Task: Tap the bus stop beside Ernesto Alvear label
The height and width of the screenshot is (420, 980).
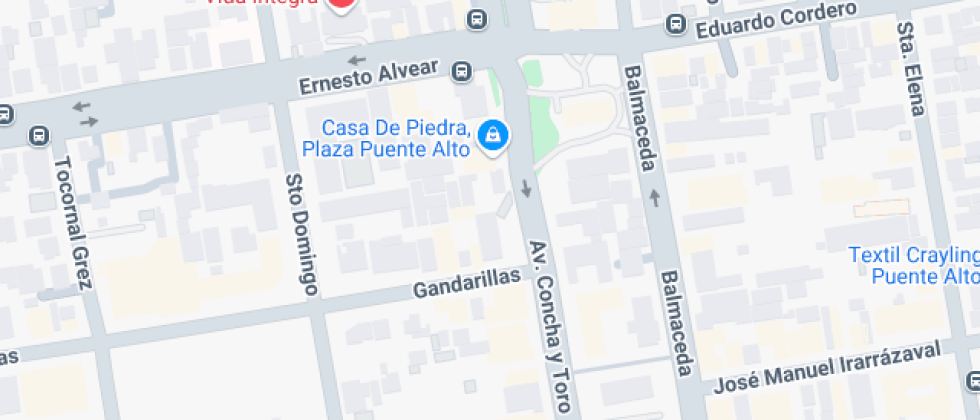Action: pyautogui.click(x=462, y=70)
